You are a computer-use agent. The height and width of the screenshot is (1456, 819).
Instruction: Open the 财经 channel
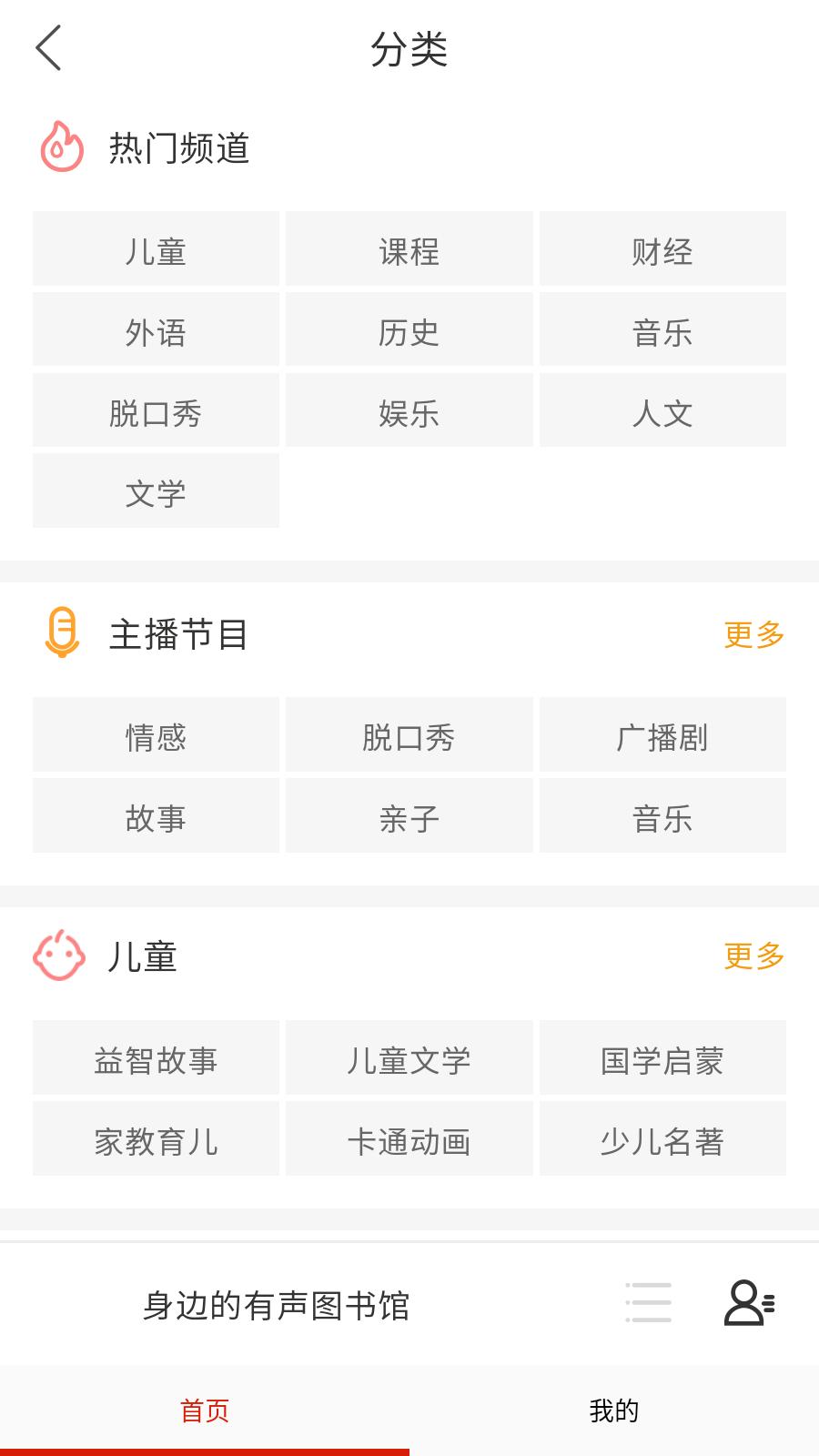[662, 250]
